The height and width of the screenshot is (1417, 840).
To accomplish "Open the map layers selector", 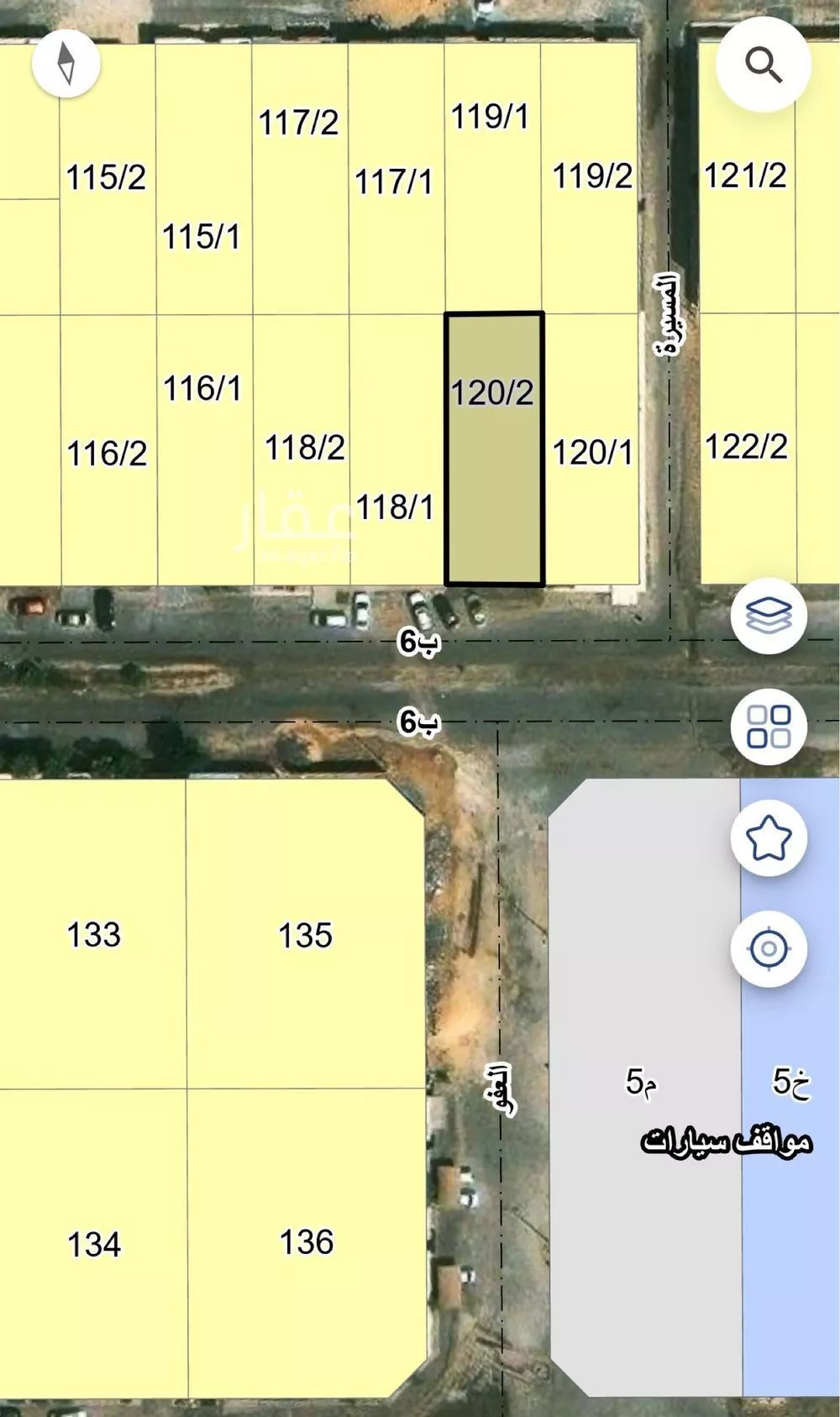I will (769, 617).
